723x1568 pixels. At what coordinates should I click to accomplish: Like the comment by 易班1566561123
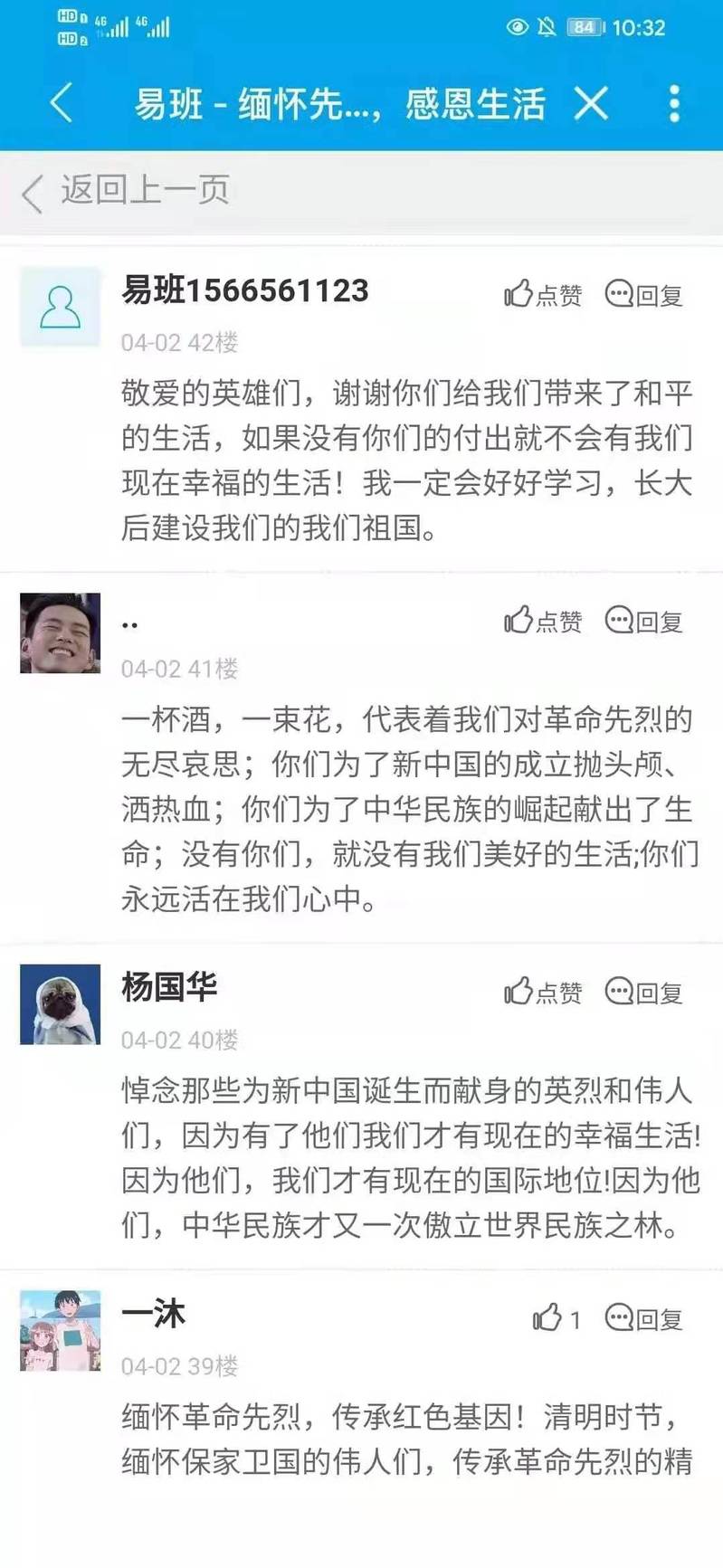(x=543, y=295)
